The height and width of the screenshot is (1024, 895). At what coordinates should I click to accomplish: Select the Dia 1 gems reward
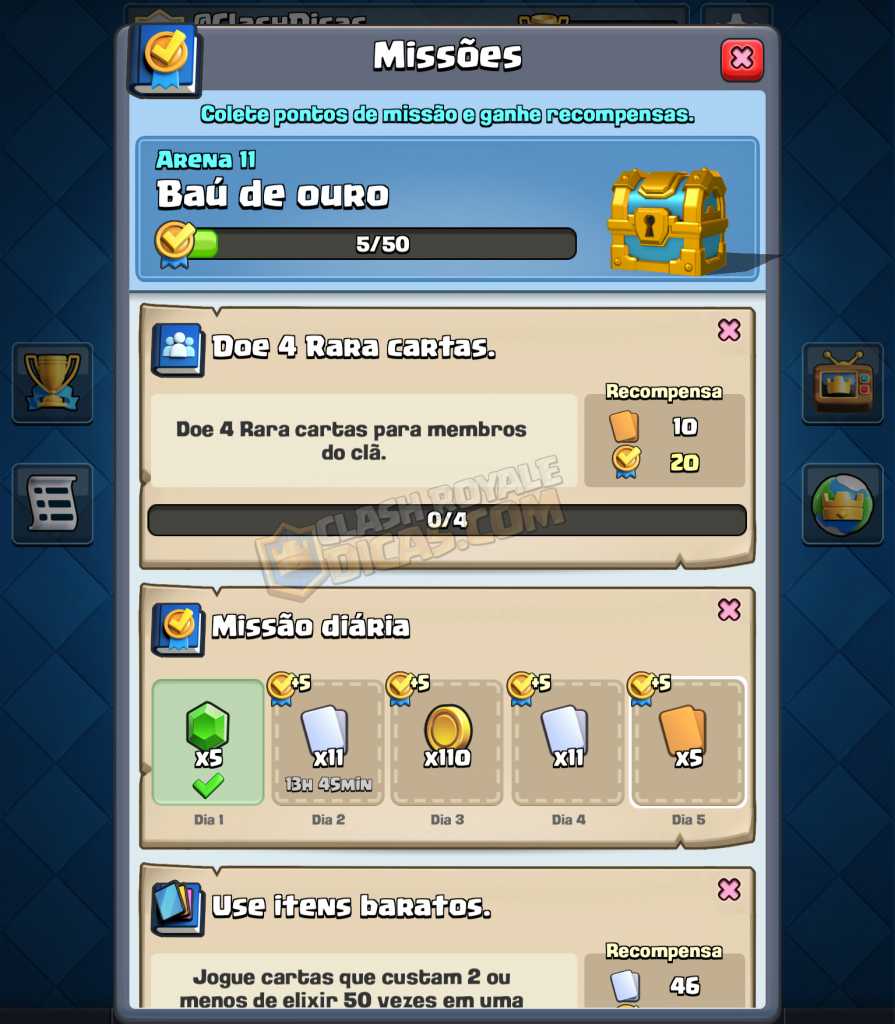pyautogui.click(x=208, y=743)
